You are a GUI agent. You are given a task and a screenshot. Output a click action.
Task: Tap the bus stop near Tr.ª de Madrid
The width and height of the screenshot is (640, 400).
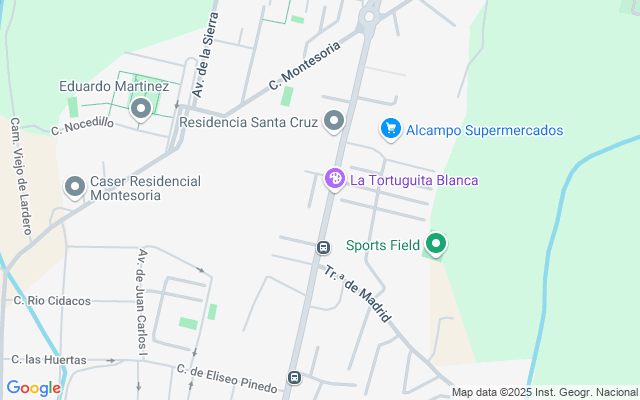(323, 247)
